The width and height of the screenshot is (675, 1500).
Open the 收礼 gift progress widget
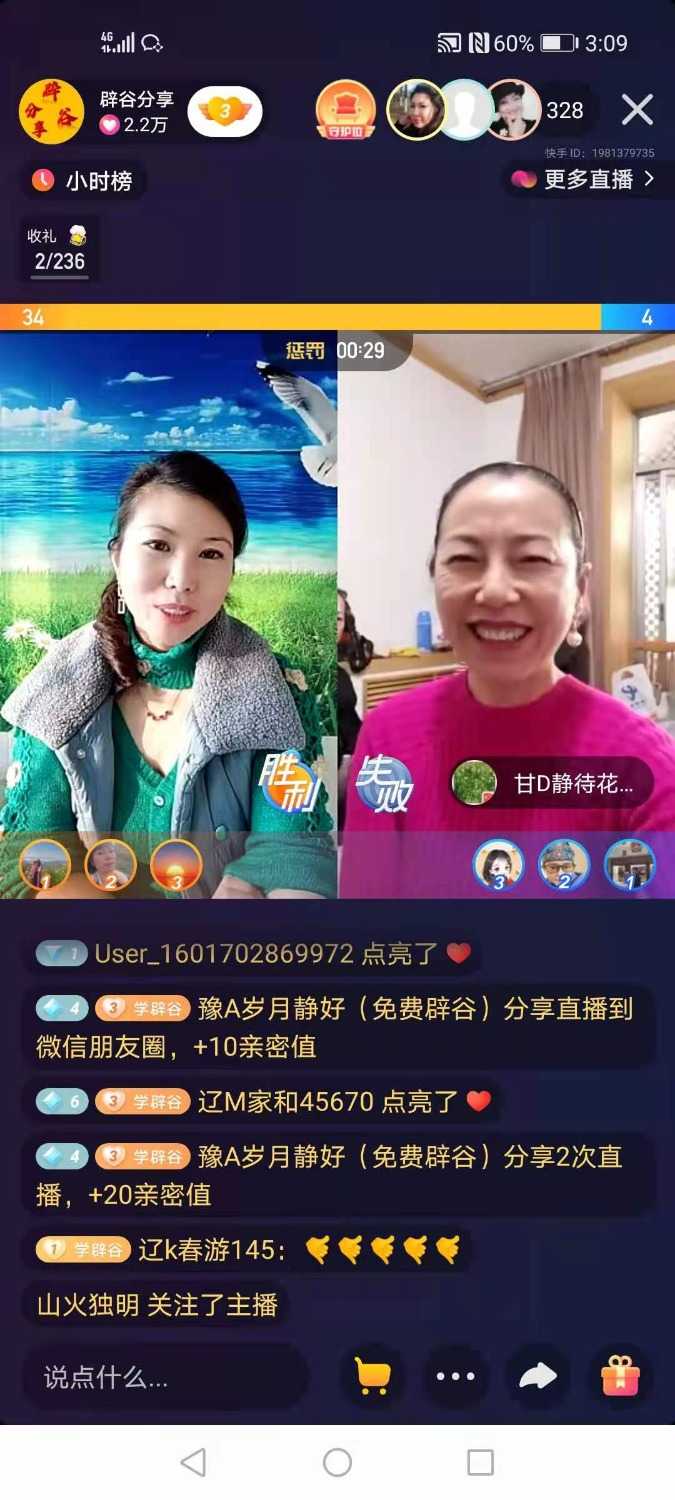click(x=58, y=250)
